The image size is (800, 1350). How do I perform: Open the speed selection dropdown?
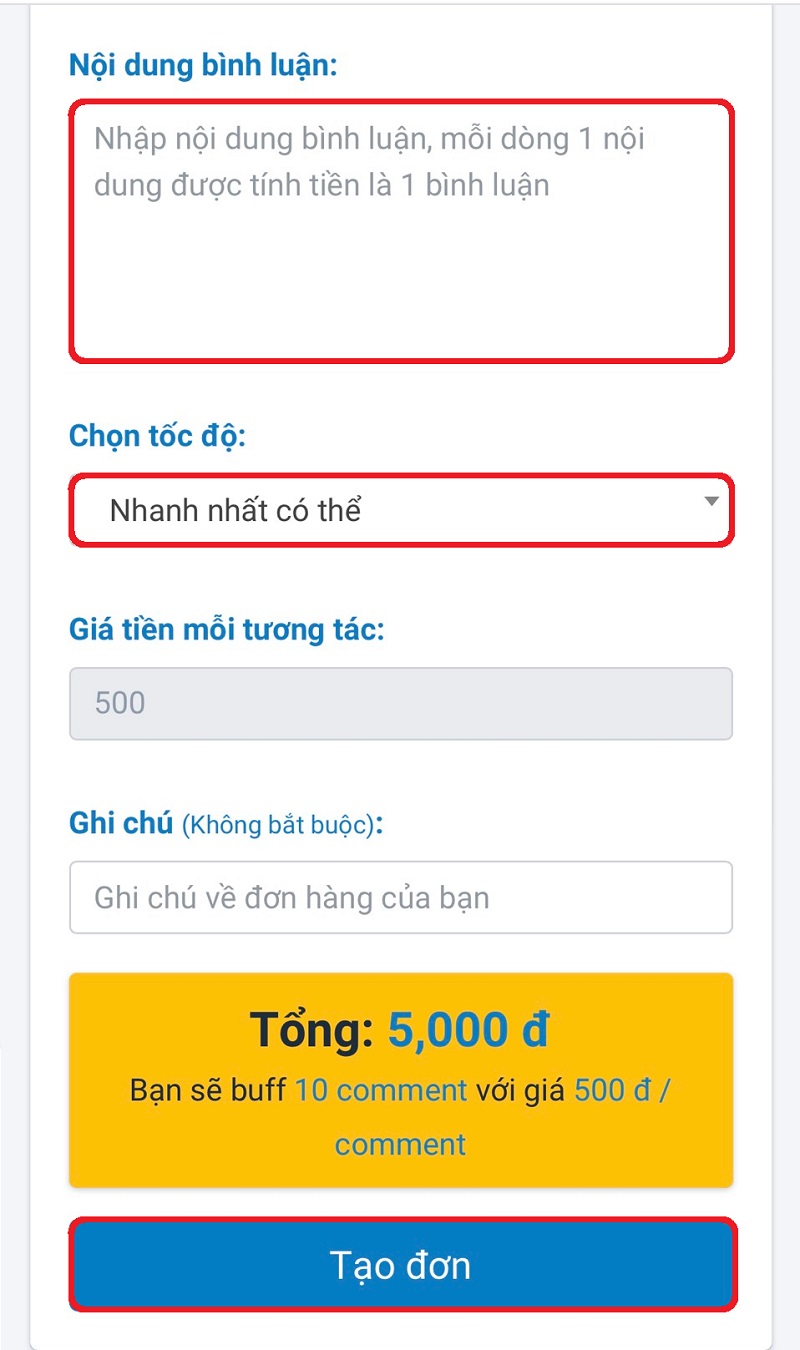(401, 511)
